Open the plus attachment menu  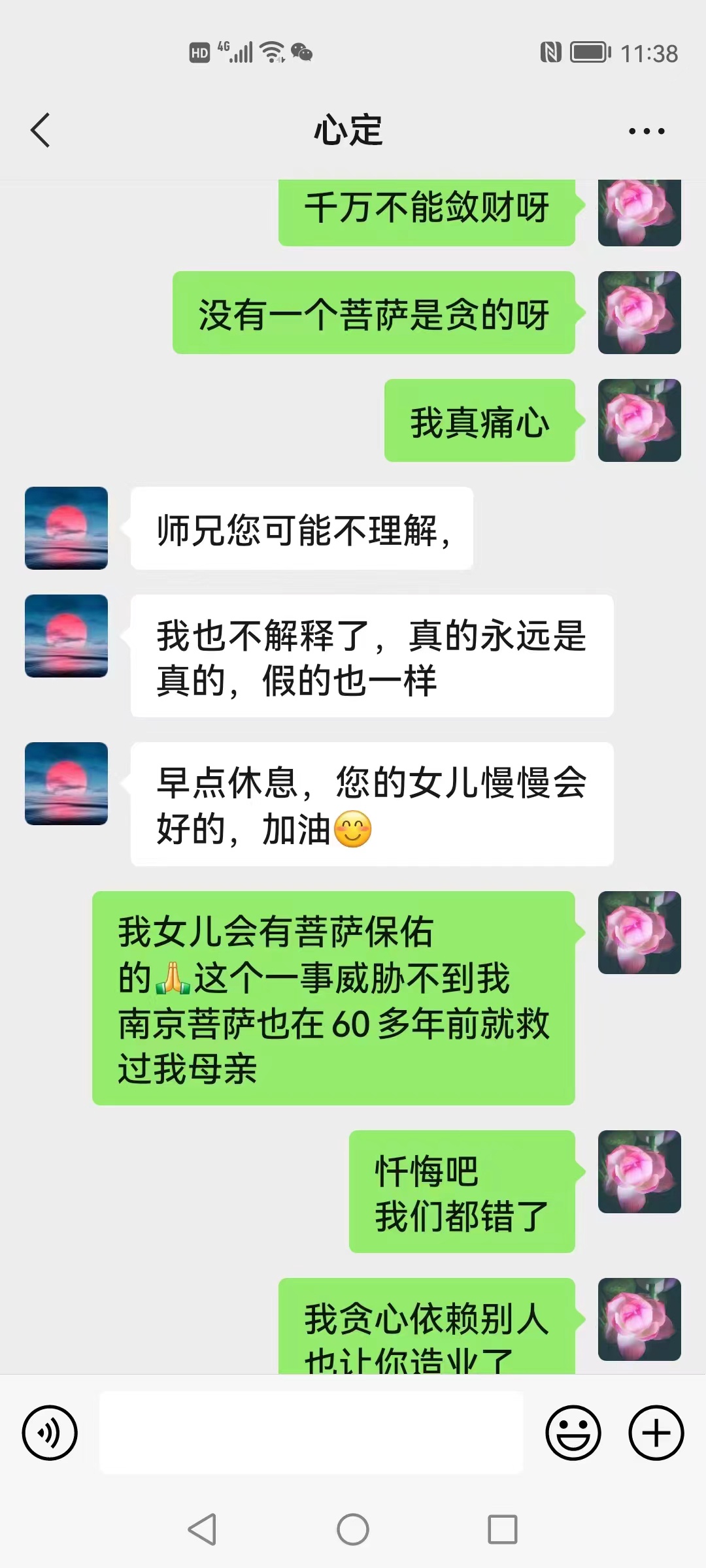click(656, 1433)
